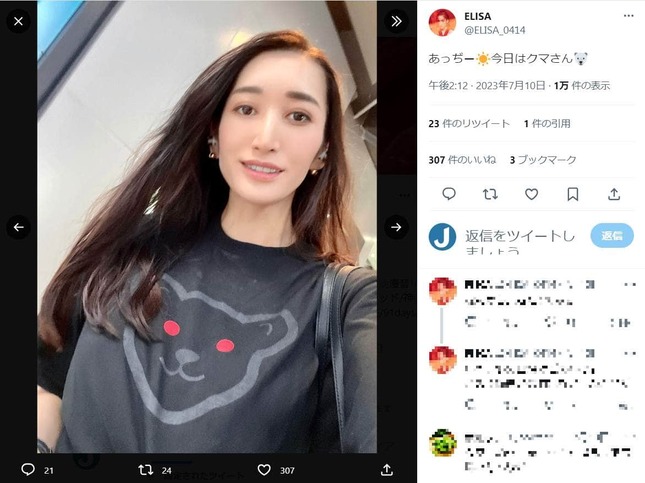Tap the 返信 button to post reply

pos(611,236)
